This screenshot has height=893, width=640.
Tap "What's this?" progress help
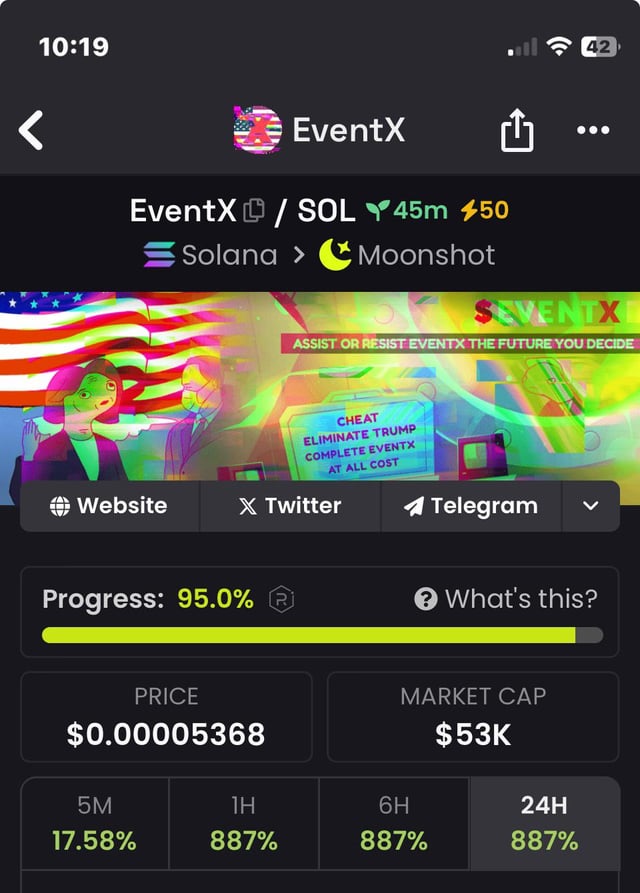coord(506,599)
